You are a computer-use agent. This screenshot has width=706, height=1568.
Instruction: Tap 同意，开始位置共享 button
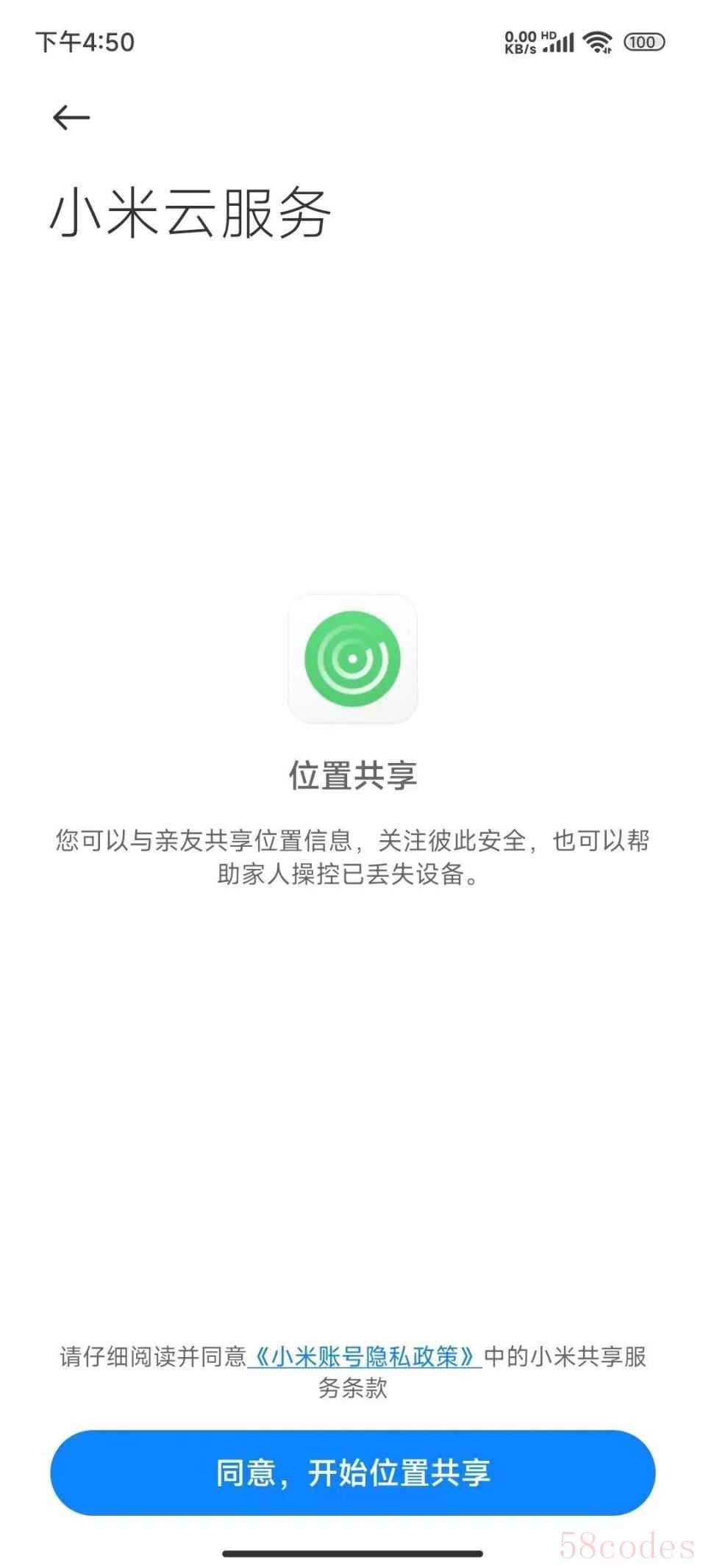(353, 1472)
